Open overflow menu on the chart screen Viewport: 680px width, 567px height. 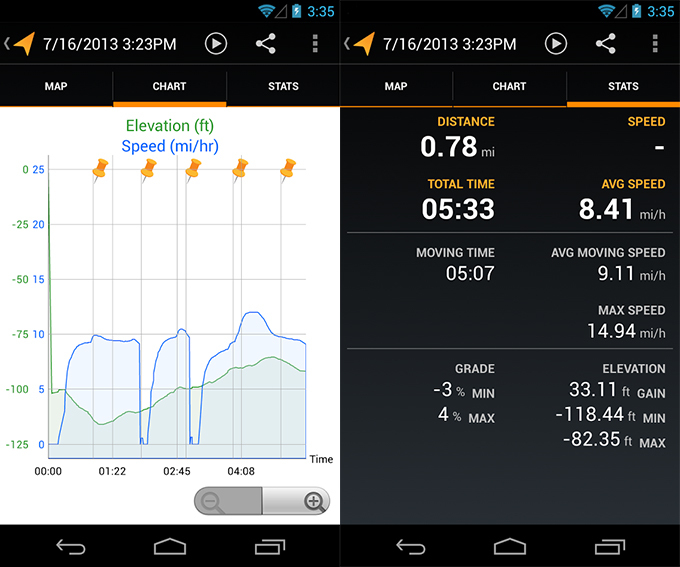click(x=316, y=44)
